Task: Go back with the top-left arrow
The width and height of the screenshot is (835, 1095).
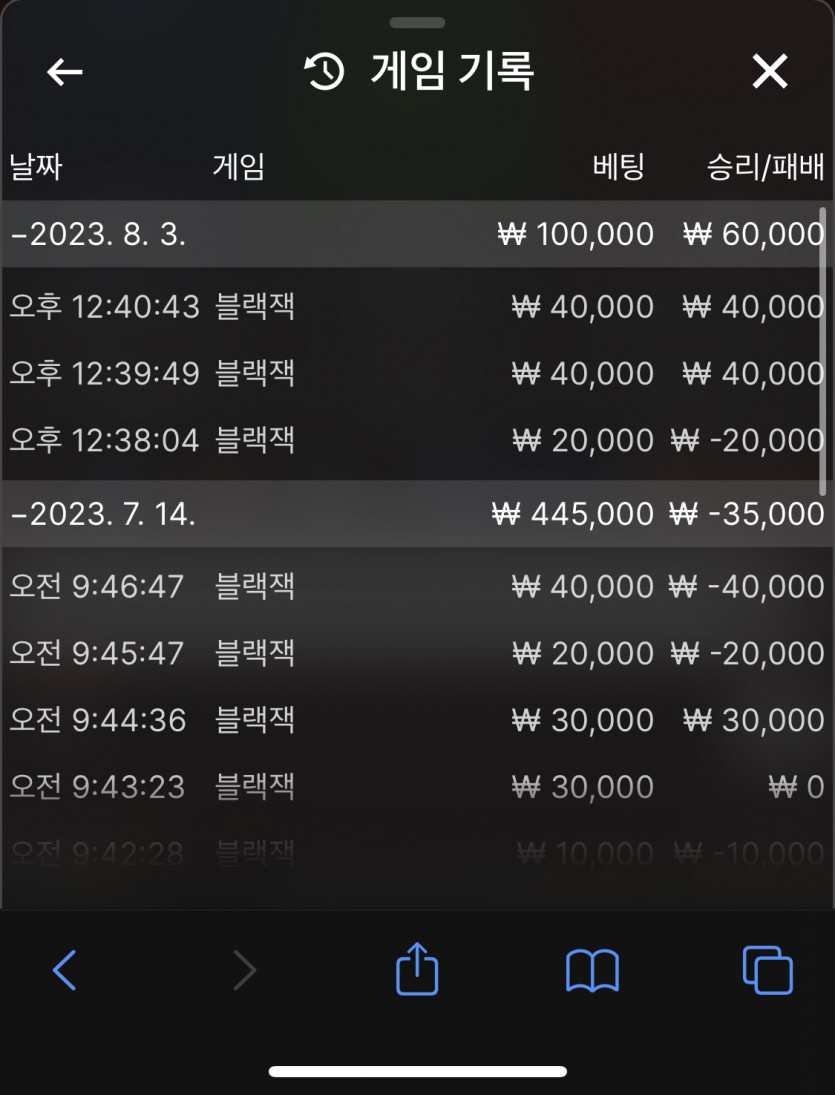Action: pyautogui.click(x=65, y=71)
